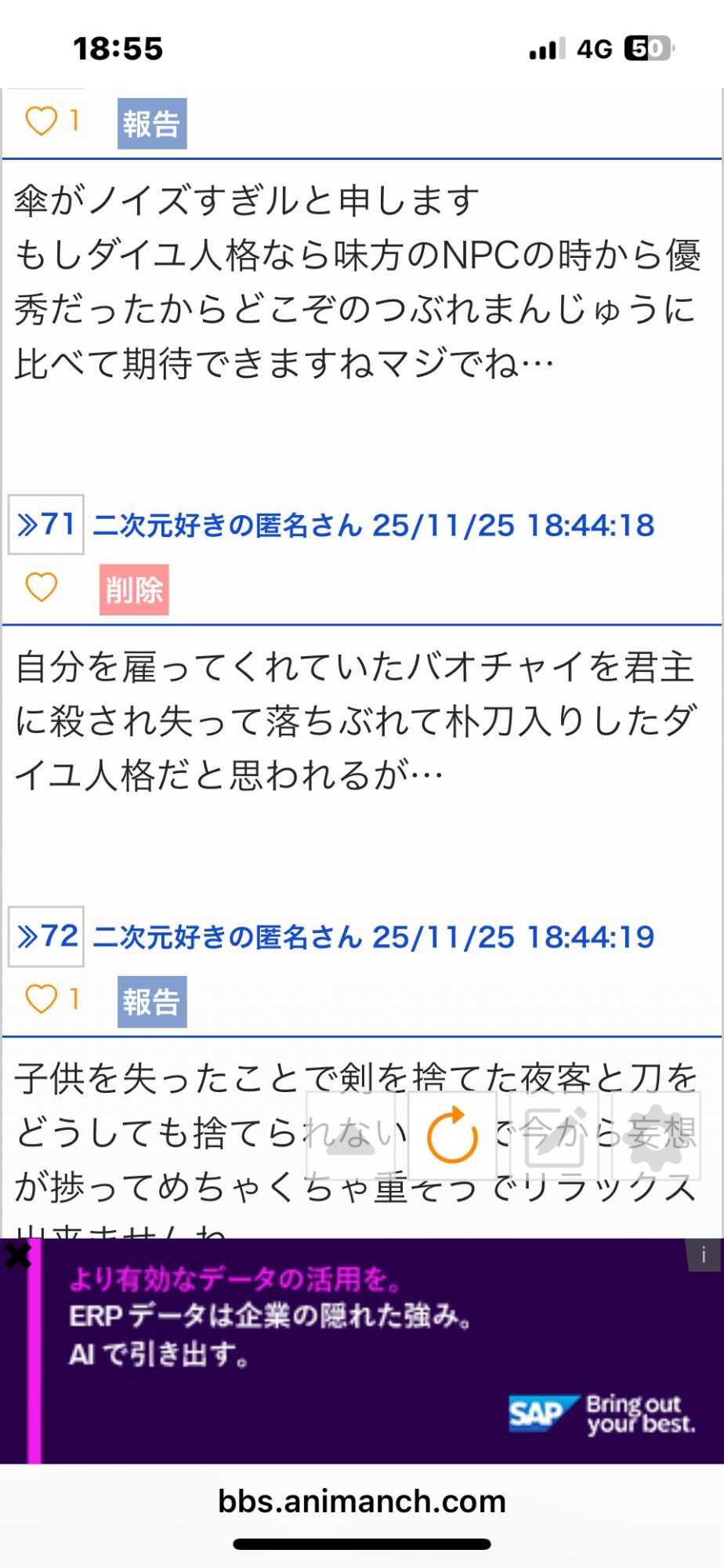This screenshot has width=724, height=1568.
Task: Open the >>72 post number link
Action: tap(46, 936)
